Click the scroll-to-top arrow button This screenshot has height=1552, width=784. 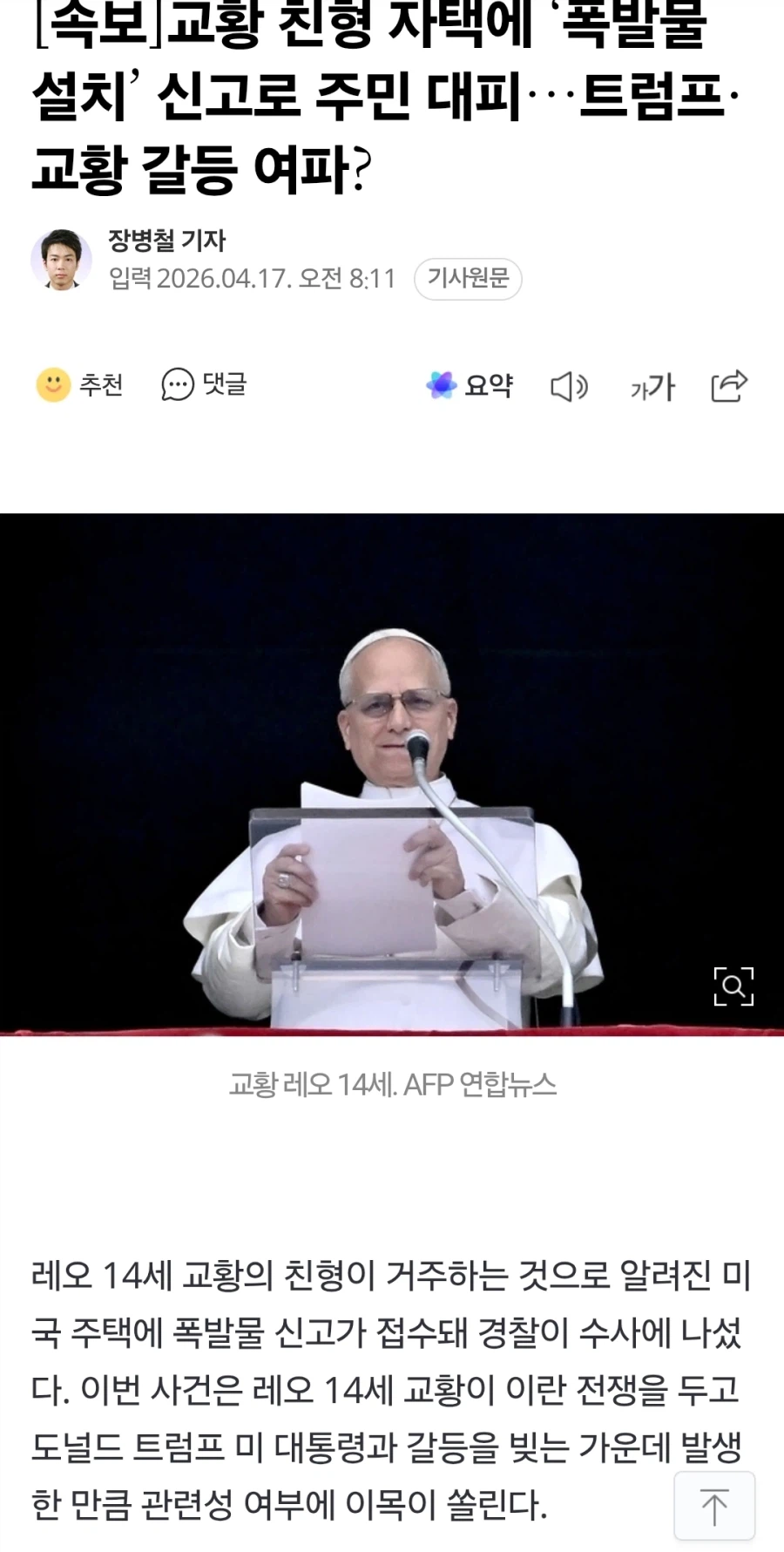pyautogui.click(x=713, y=1505)
